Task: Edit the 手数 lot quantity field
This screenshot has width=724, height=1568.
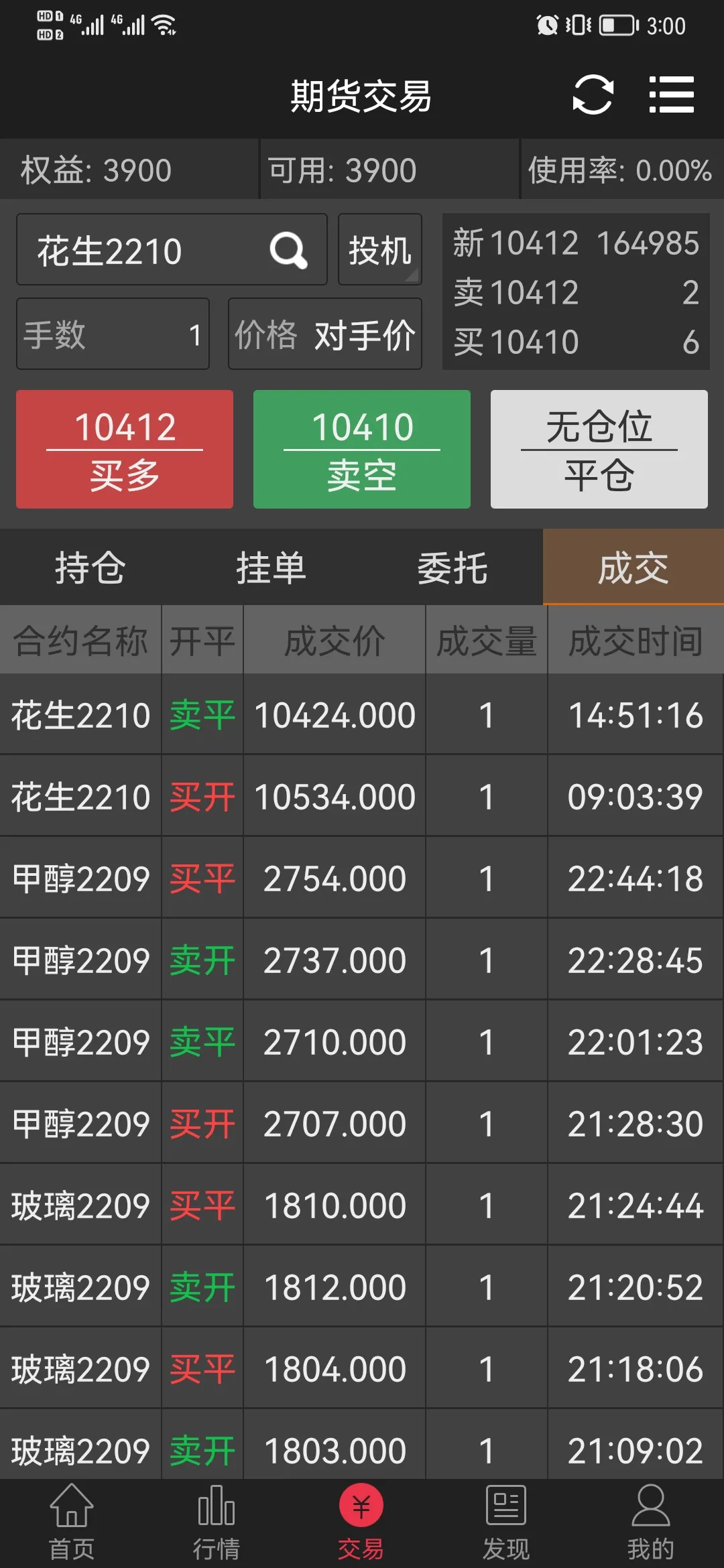Action: coord(113,334)
